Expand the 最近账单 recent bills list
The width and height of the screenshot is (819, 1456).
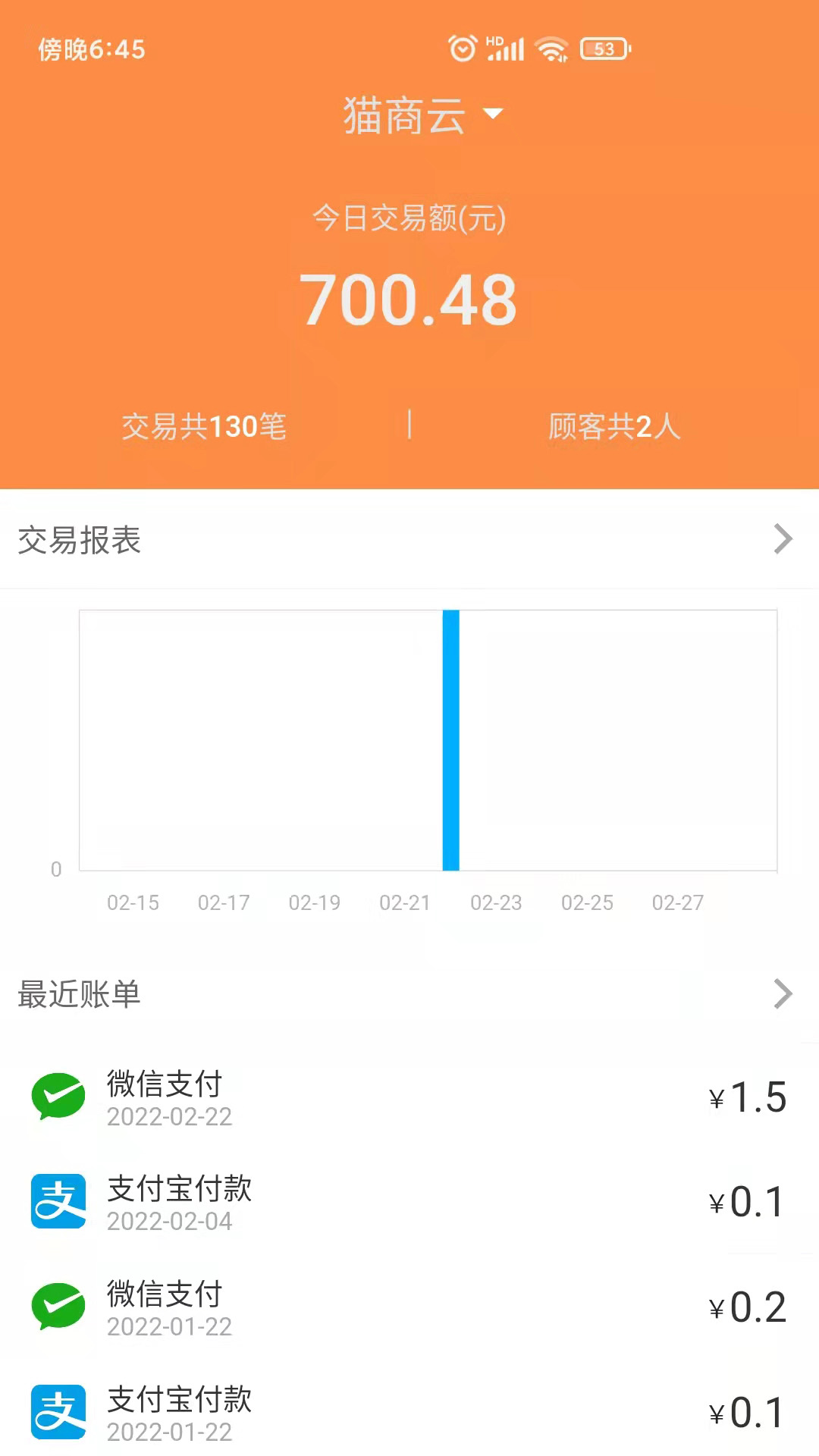[783, 993]
